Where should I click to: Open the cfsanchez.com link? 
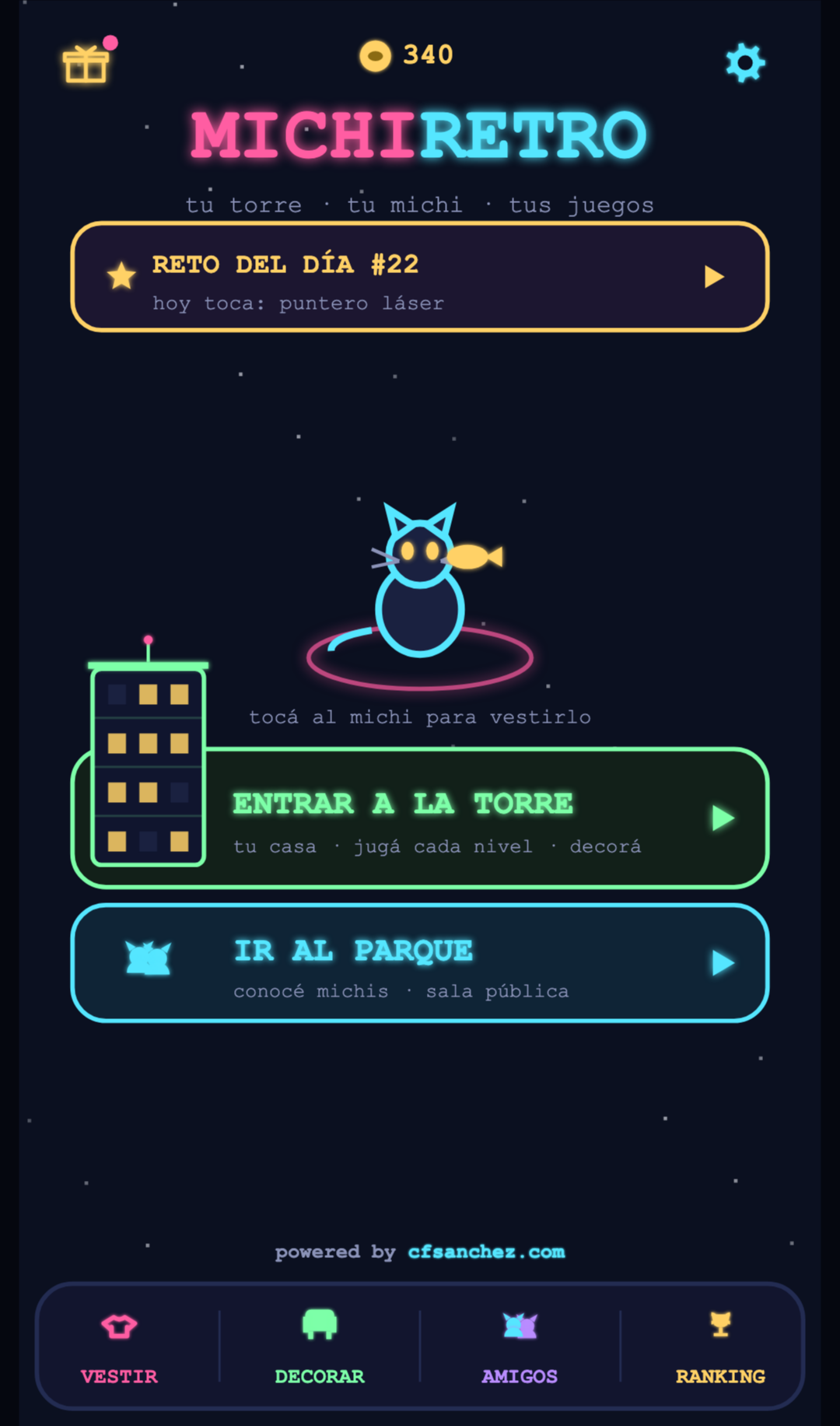[x=487, y=1252]
